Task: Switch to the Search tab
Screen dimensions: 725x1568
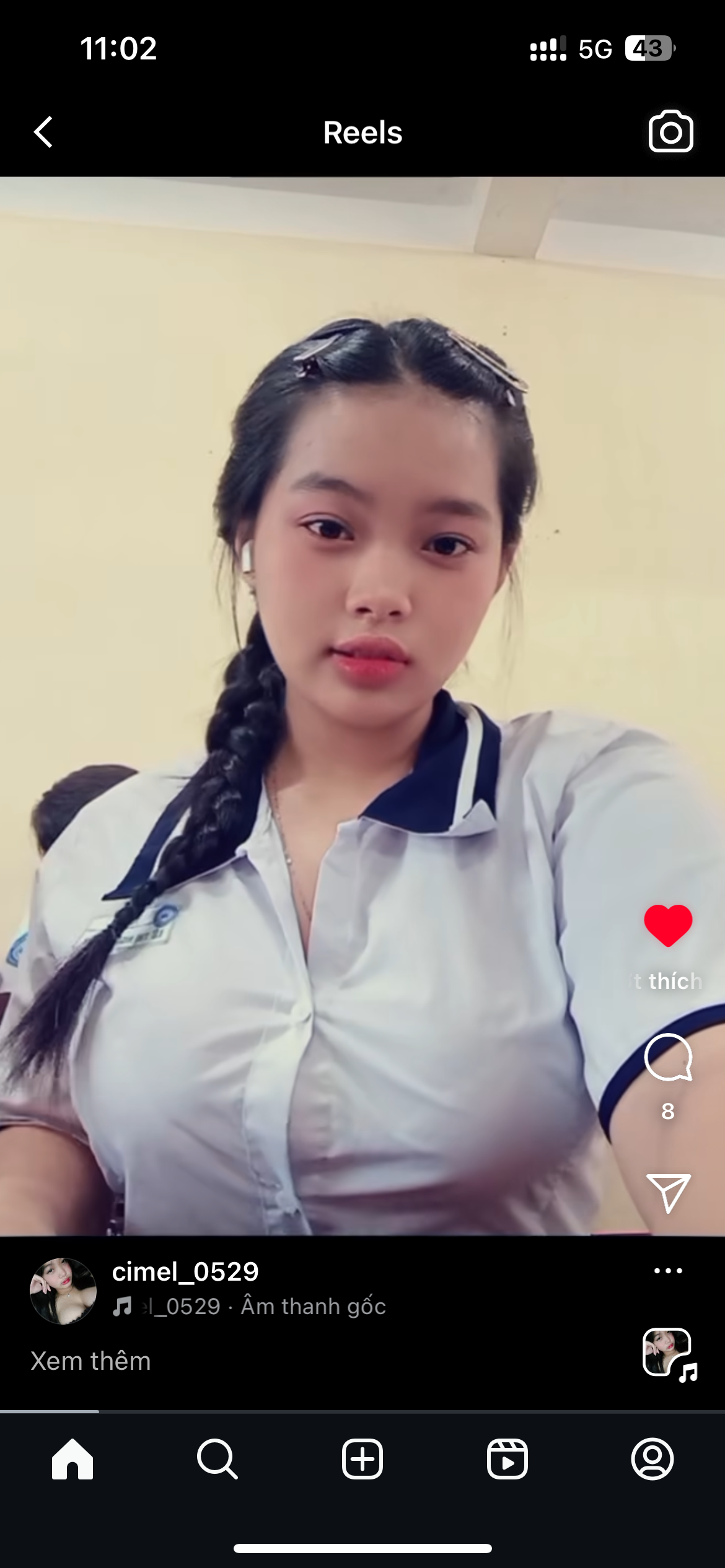Action: point(217,1459)
